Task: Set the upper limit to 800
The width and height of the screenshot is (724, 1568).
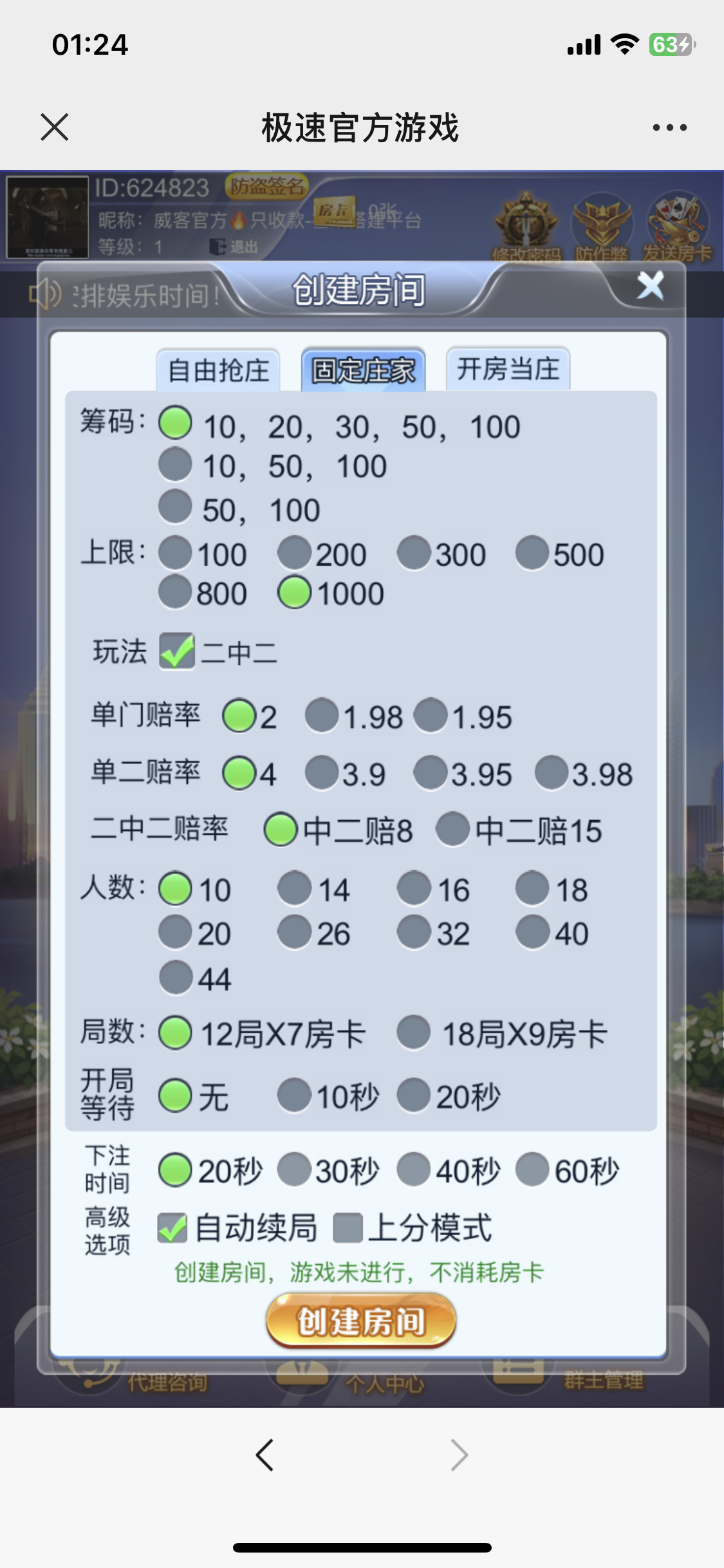Action: 176,593
